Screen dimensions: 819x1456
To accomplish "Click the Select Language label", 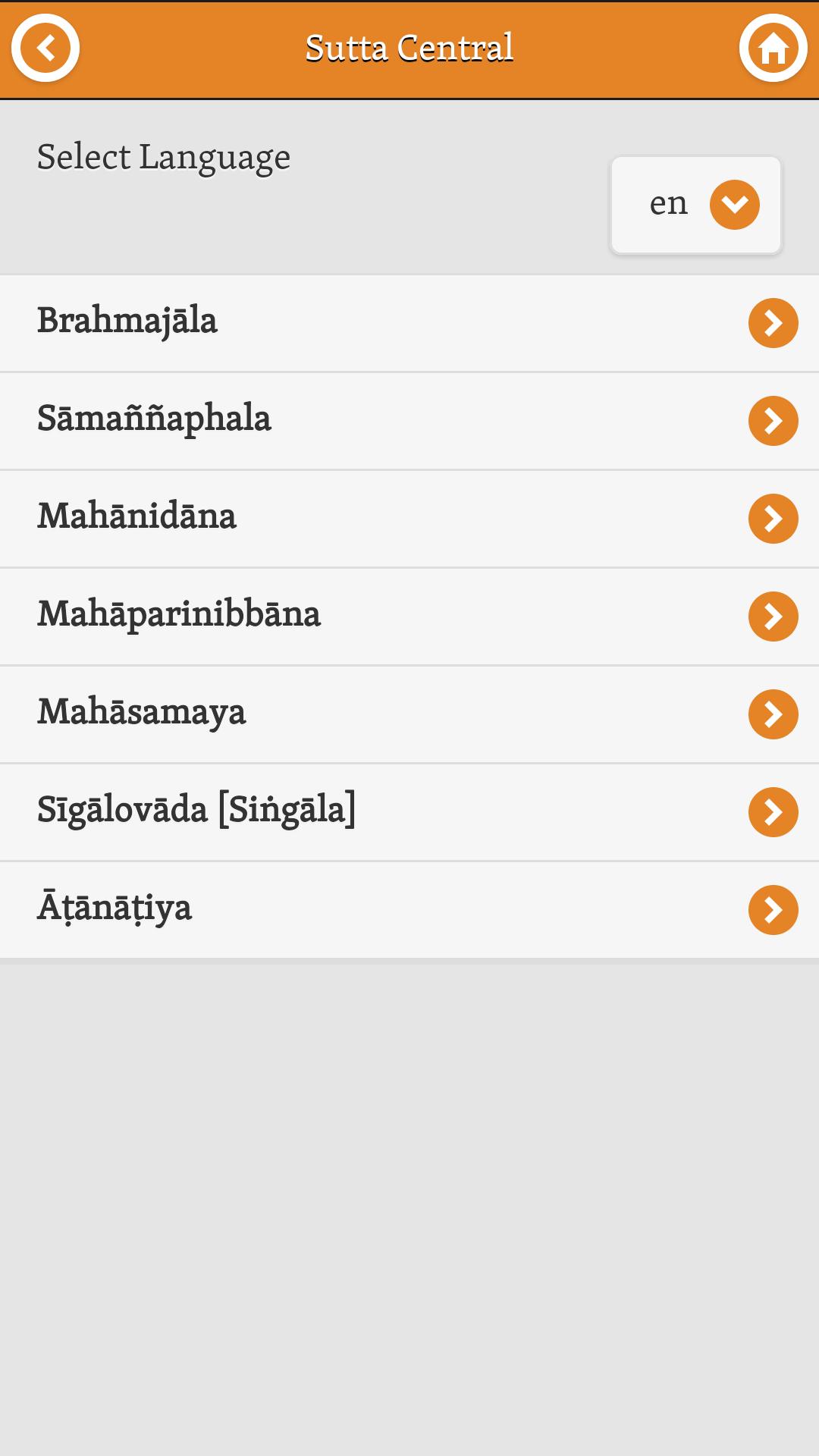I will click(x=163, y=157).
